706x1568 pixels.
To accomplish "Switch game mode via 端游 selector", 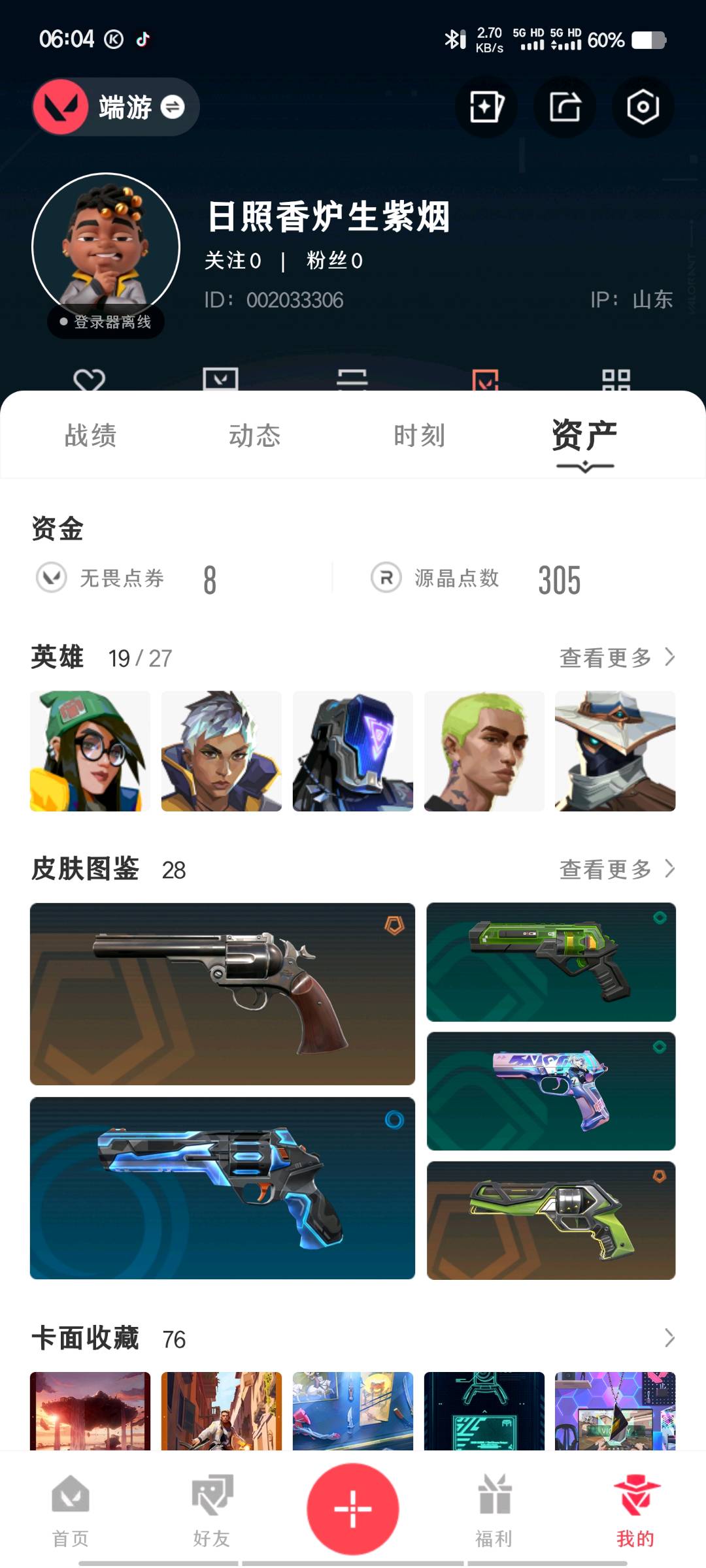I will click(116, 107).
